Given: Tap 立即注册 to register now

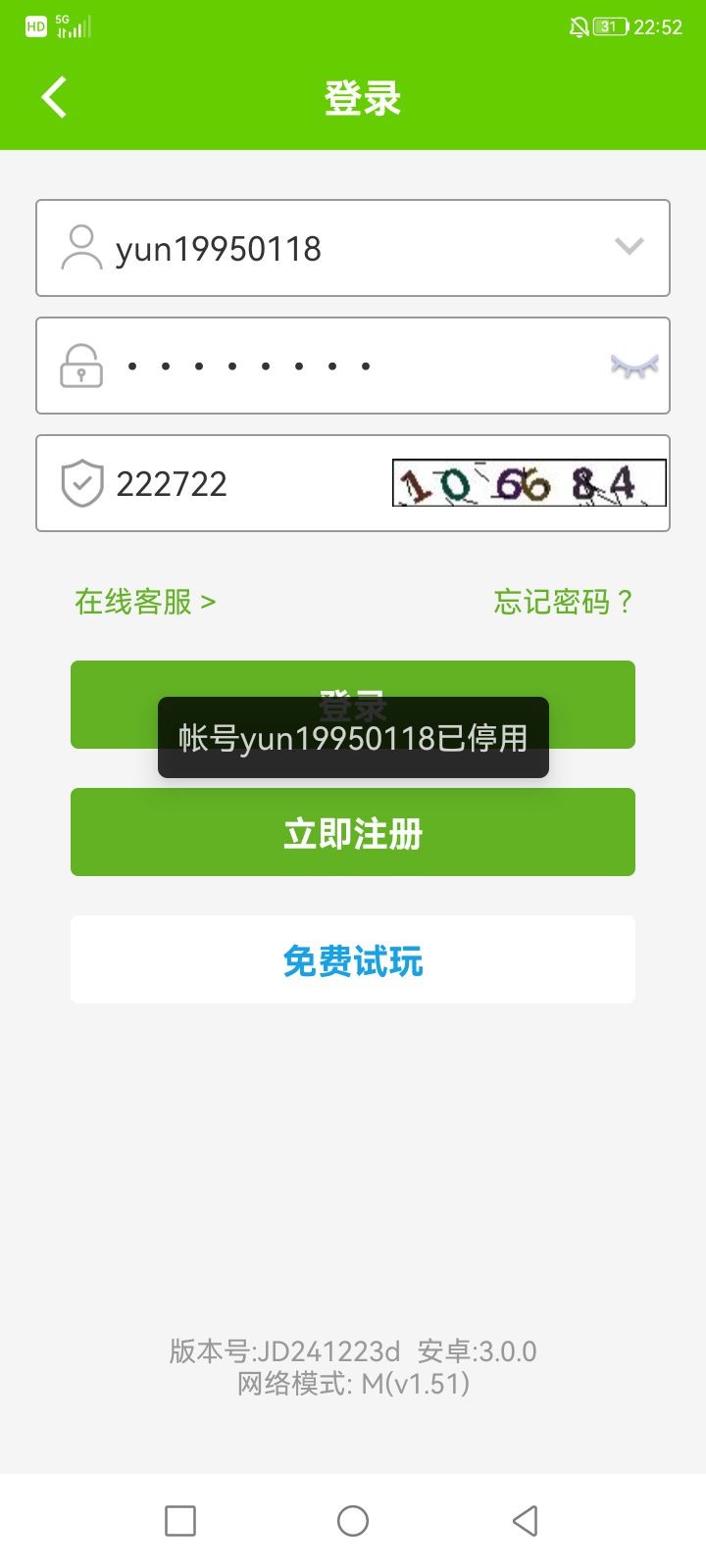Looking at the screenshot, I should click(353, 833).
